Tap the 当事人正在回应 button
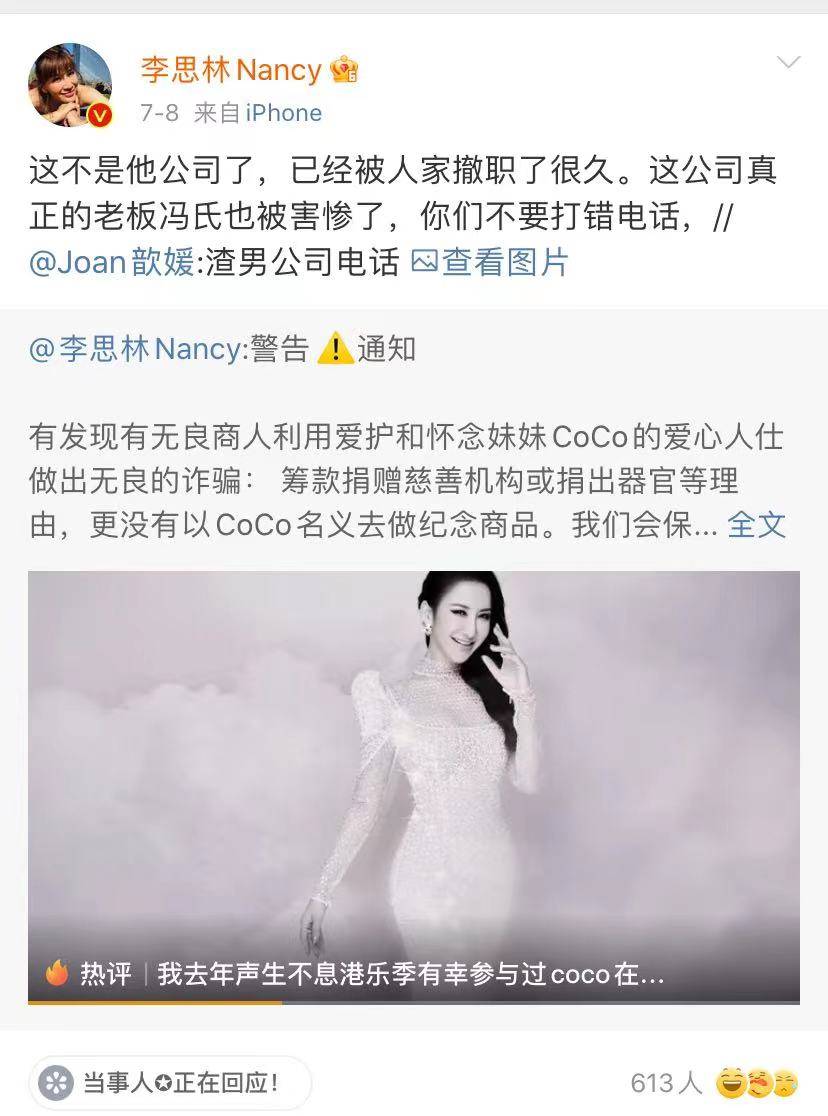The width and height of the screenshot is (828, 1116). pos(170,1083)
